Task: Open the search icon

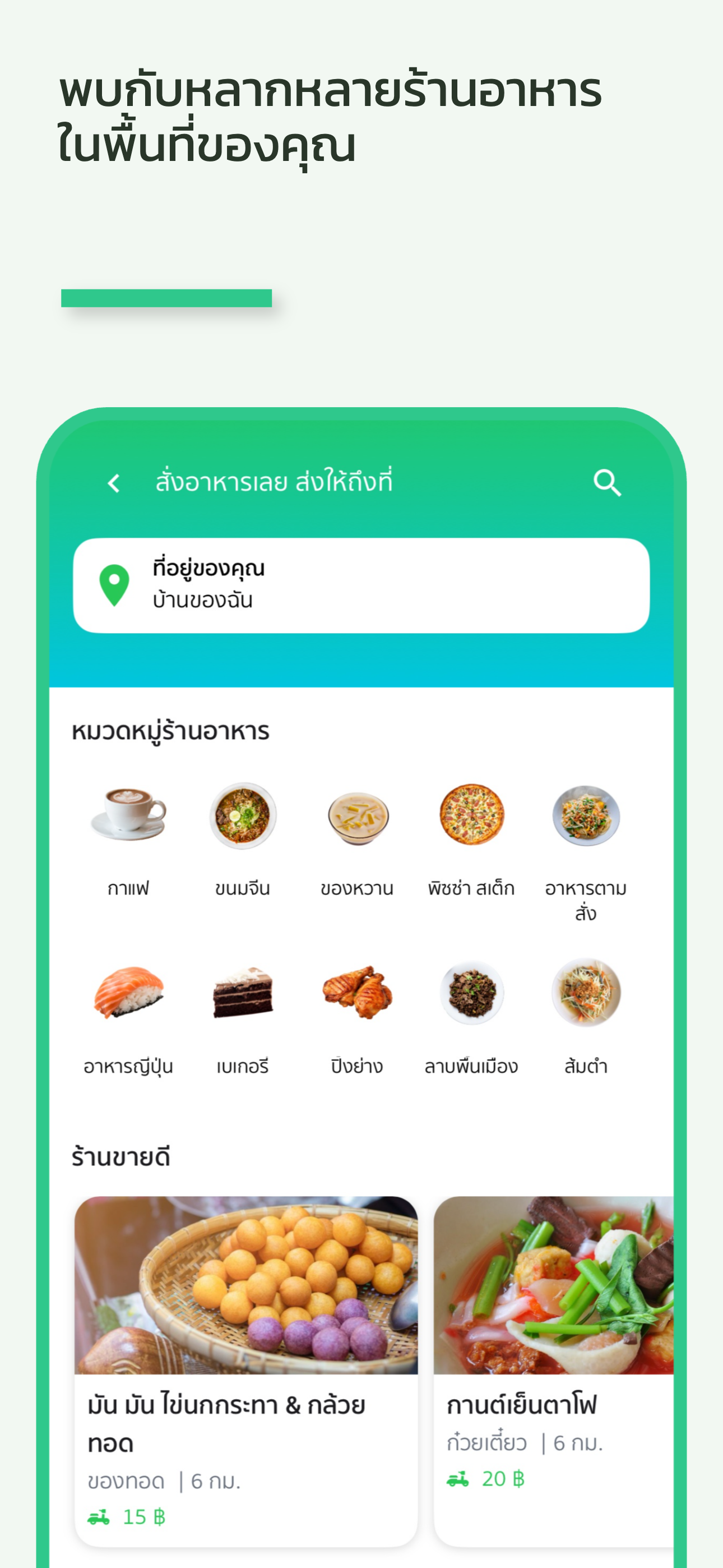Action: tap(607, 483)
